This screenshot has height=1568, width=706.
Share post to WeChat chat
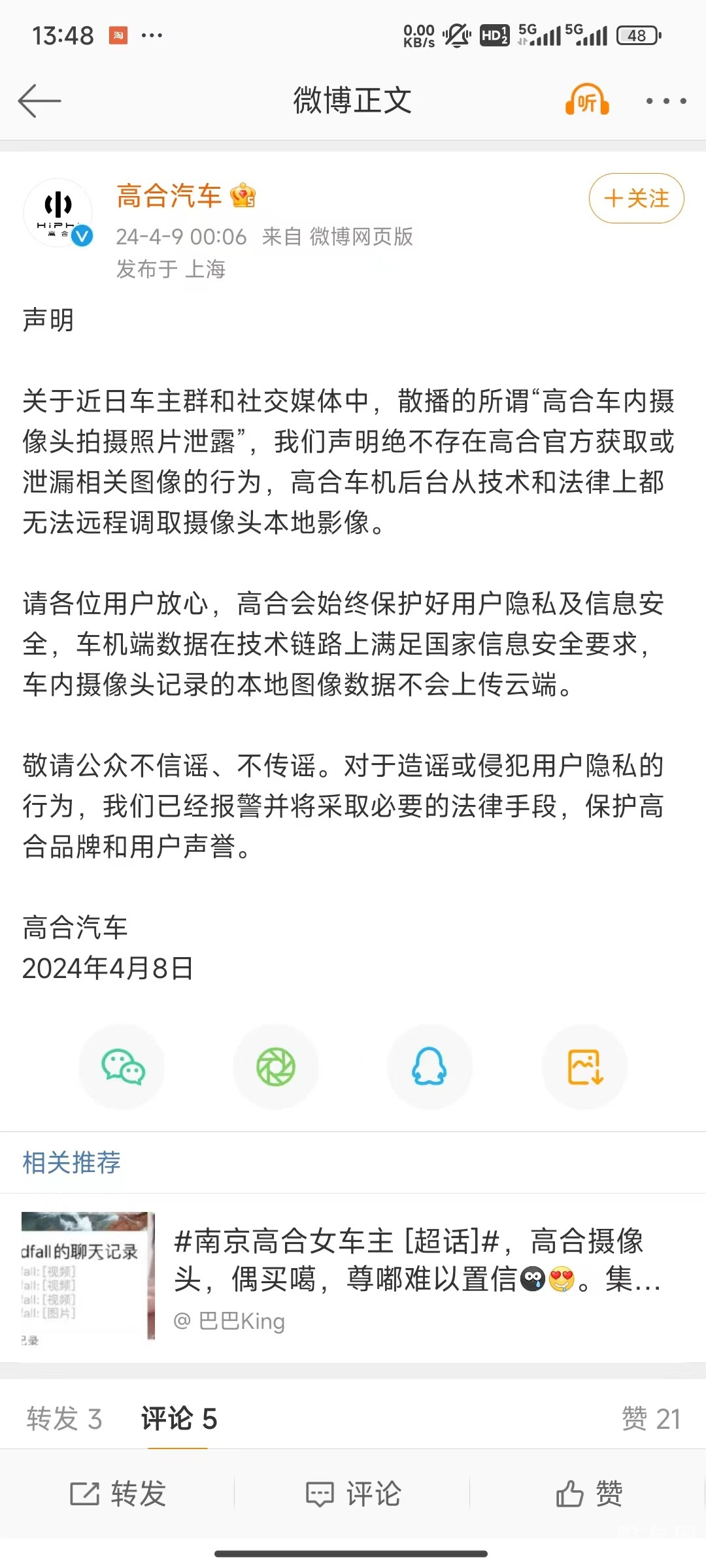pos(122,1067)
